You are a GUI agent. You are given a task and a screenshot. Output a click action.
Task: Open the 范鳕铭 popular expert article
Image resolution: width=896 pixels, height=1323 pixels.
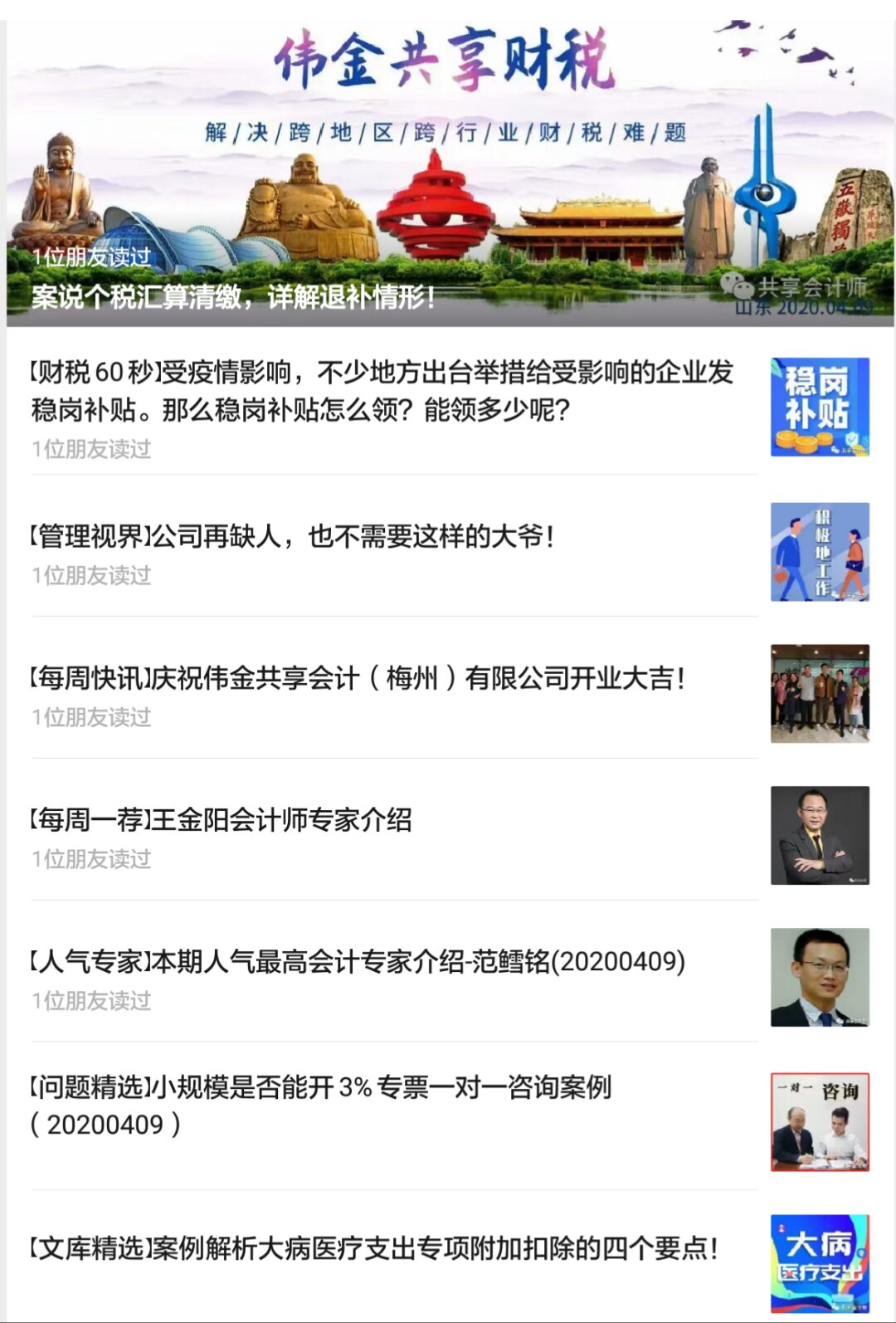point(357,963)
